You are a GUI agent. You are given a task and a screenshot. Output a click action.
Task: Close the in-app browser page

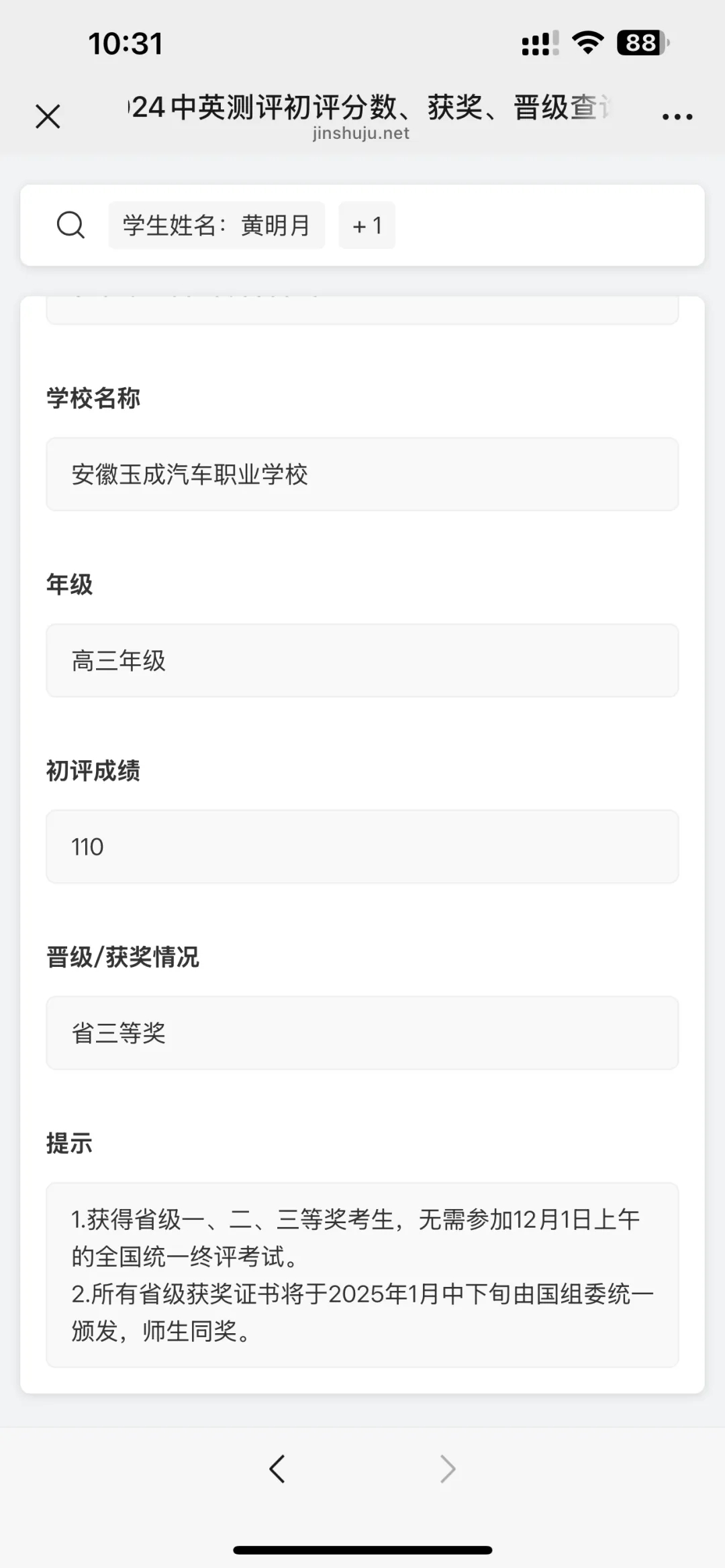[x=48, y=117]
